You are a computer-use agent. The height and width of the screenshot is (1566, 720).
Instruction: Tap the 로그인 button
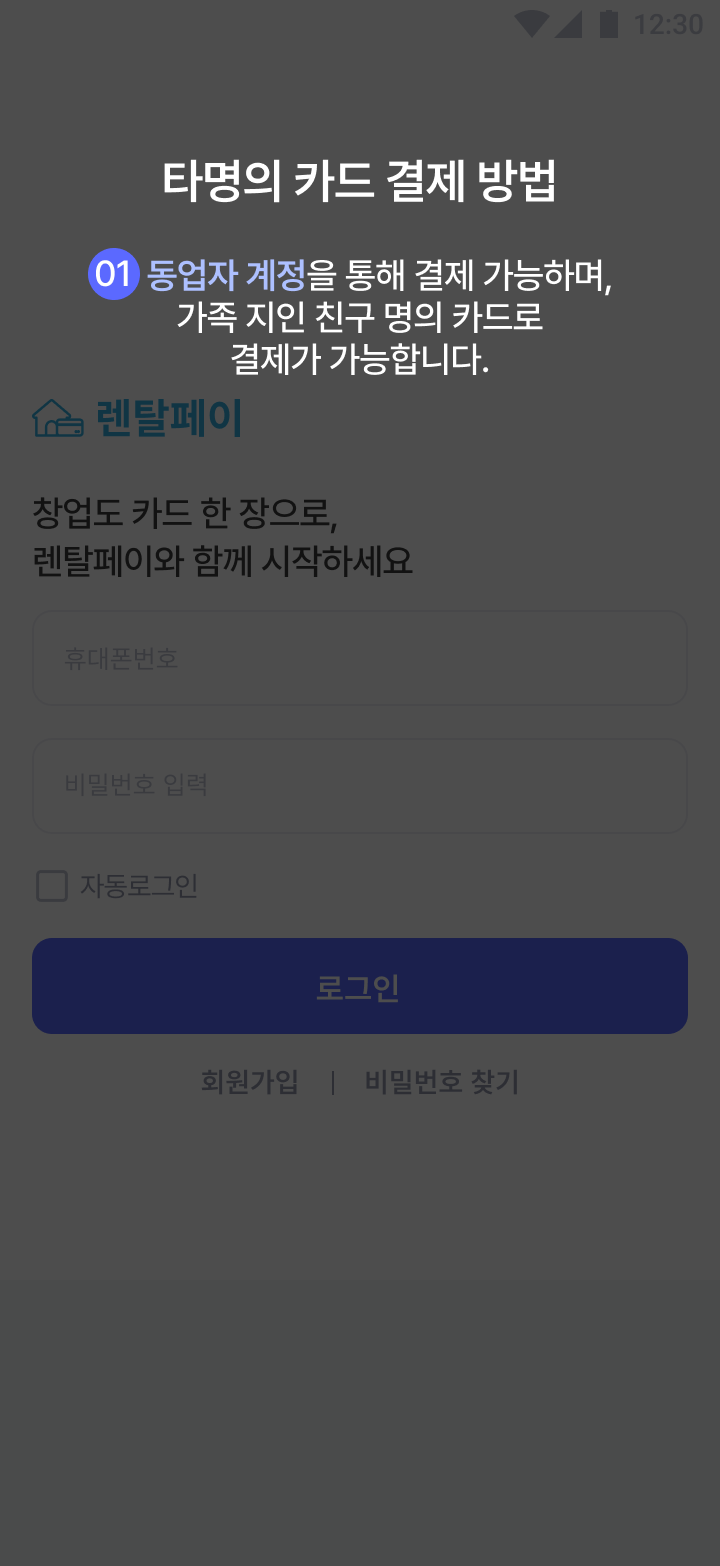(x=360, y=986)
